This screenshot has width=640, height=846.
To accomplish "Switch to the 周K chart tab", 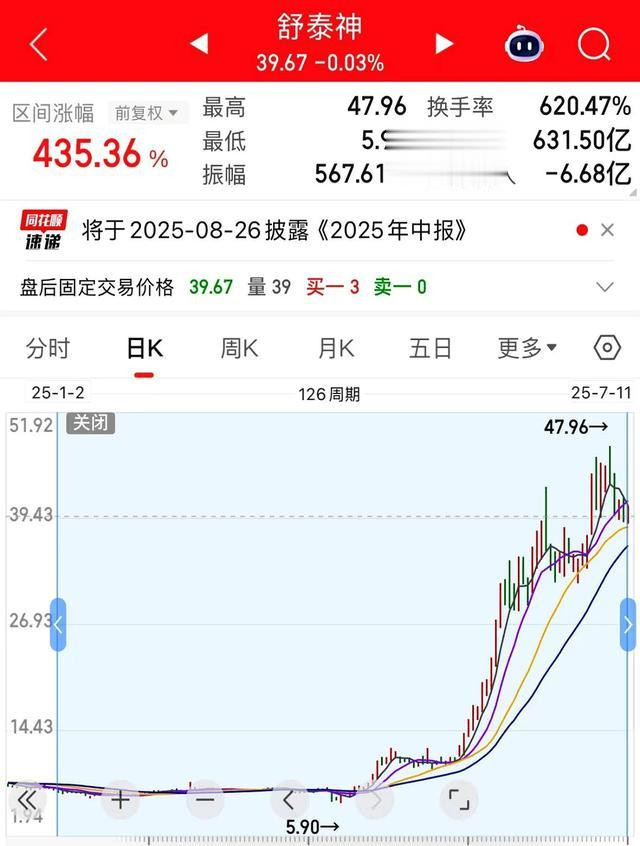I will (x=239, y=348).
